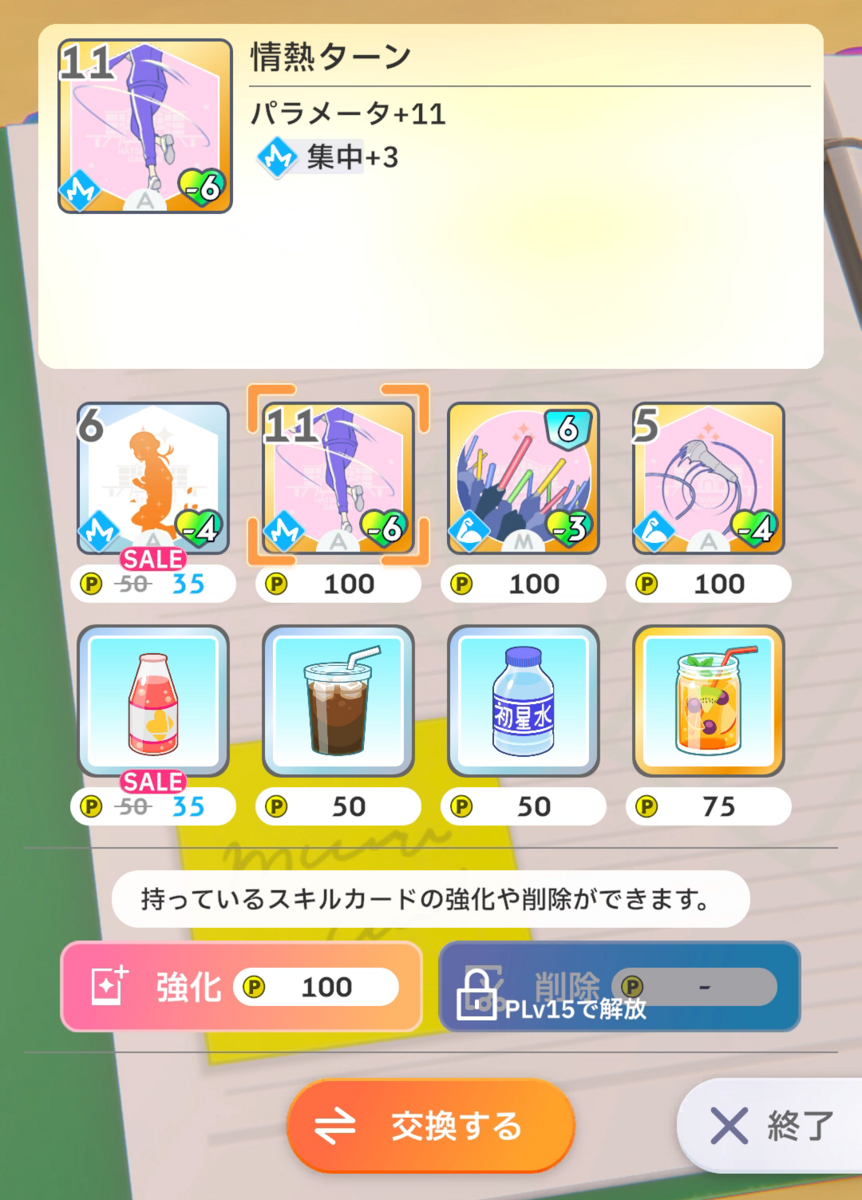Choose the glow sticks skill card
Viewport: 862px width, 1200px height.
click(523, 478)
